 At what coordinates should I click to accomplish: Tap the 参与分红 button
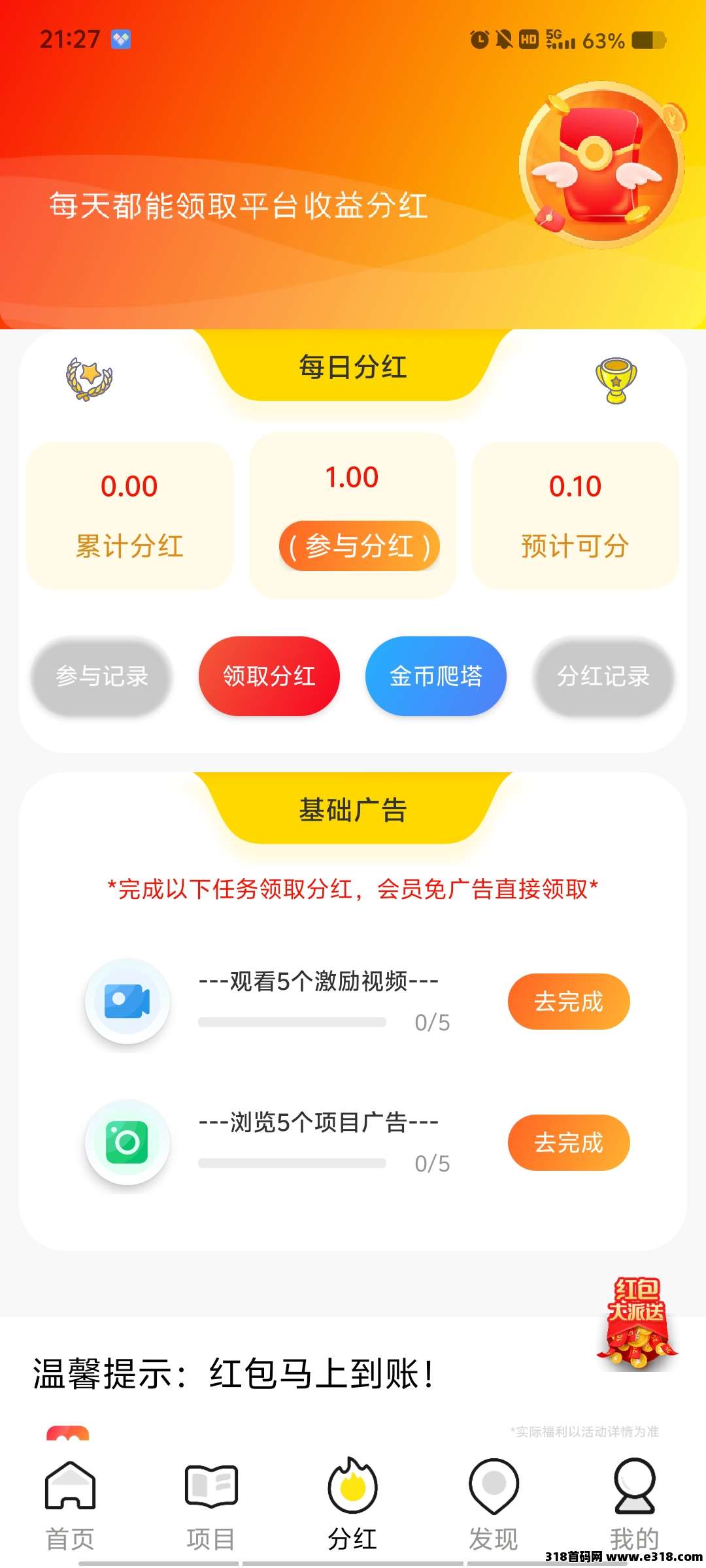pos(359,546)
